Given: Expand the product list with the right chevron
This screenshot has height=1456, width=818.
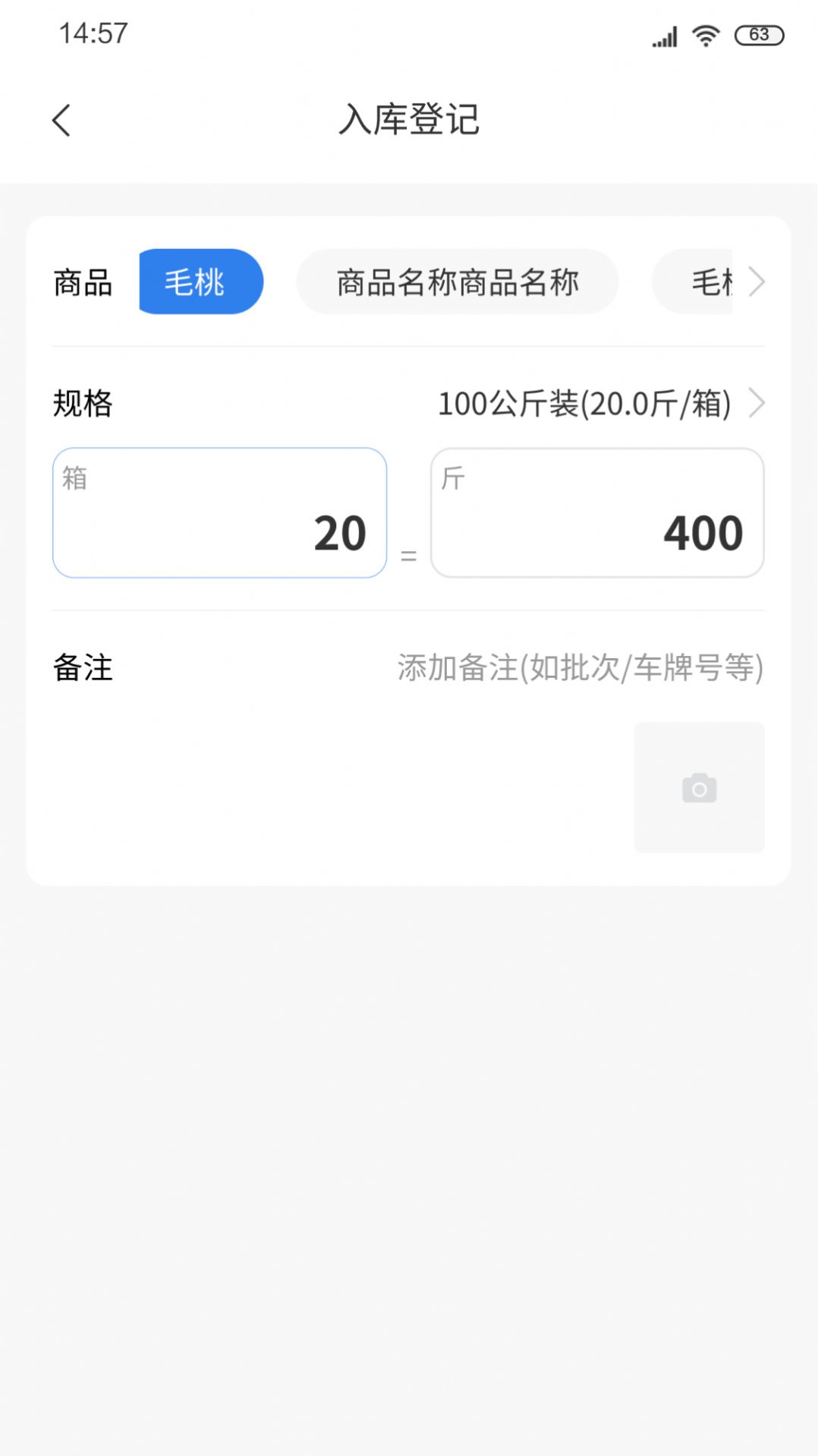Looking at the screenshot, I should tap(756, 281).
